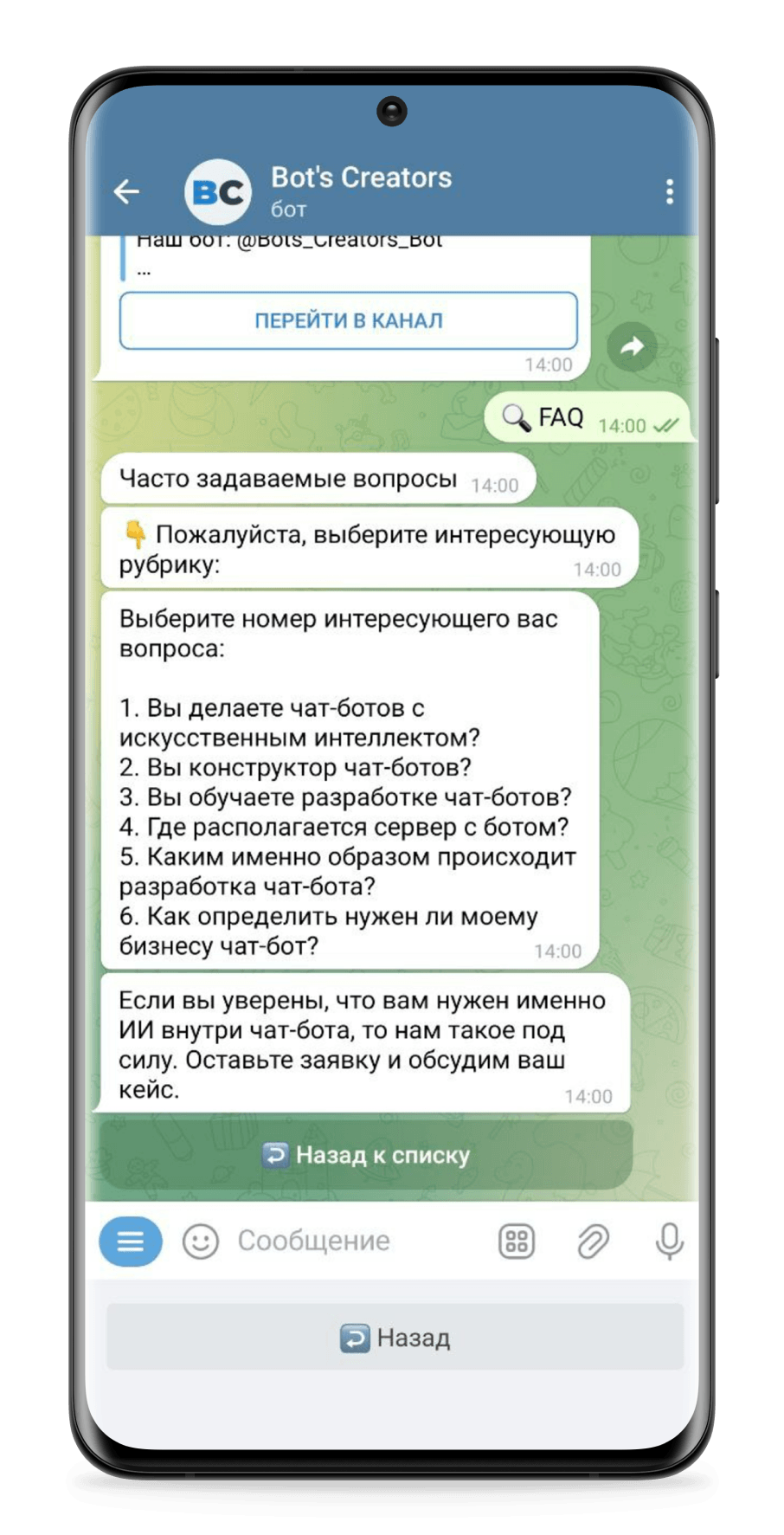Record a voice message with the microphone
The image size is (784, 1535).
point(669,1242)
